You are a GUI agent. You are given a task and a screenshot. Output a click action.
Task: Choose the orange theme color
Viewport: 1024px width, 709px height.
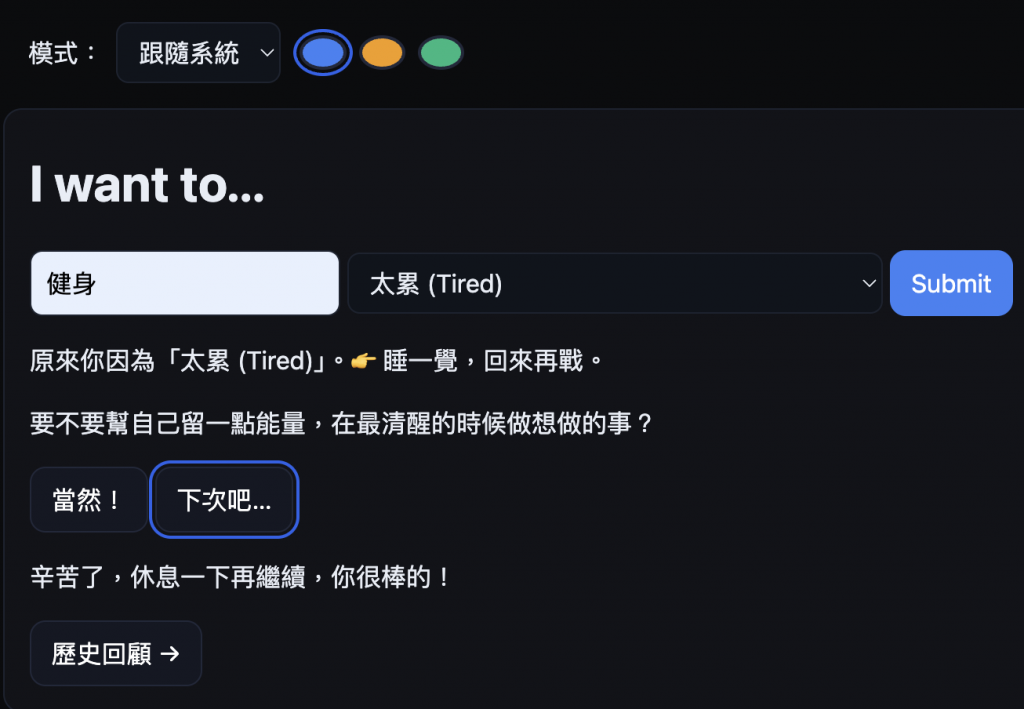[x=381, y=53]
